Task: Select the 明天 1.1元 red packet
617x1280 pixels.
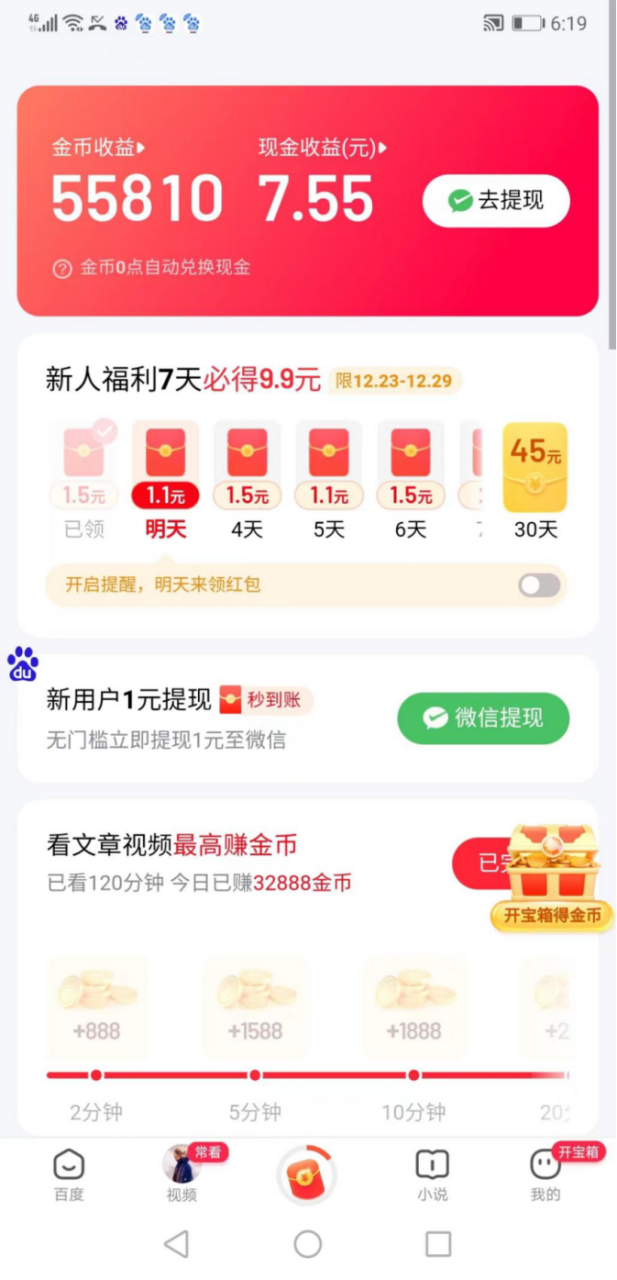Action: 165,468
